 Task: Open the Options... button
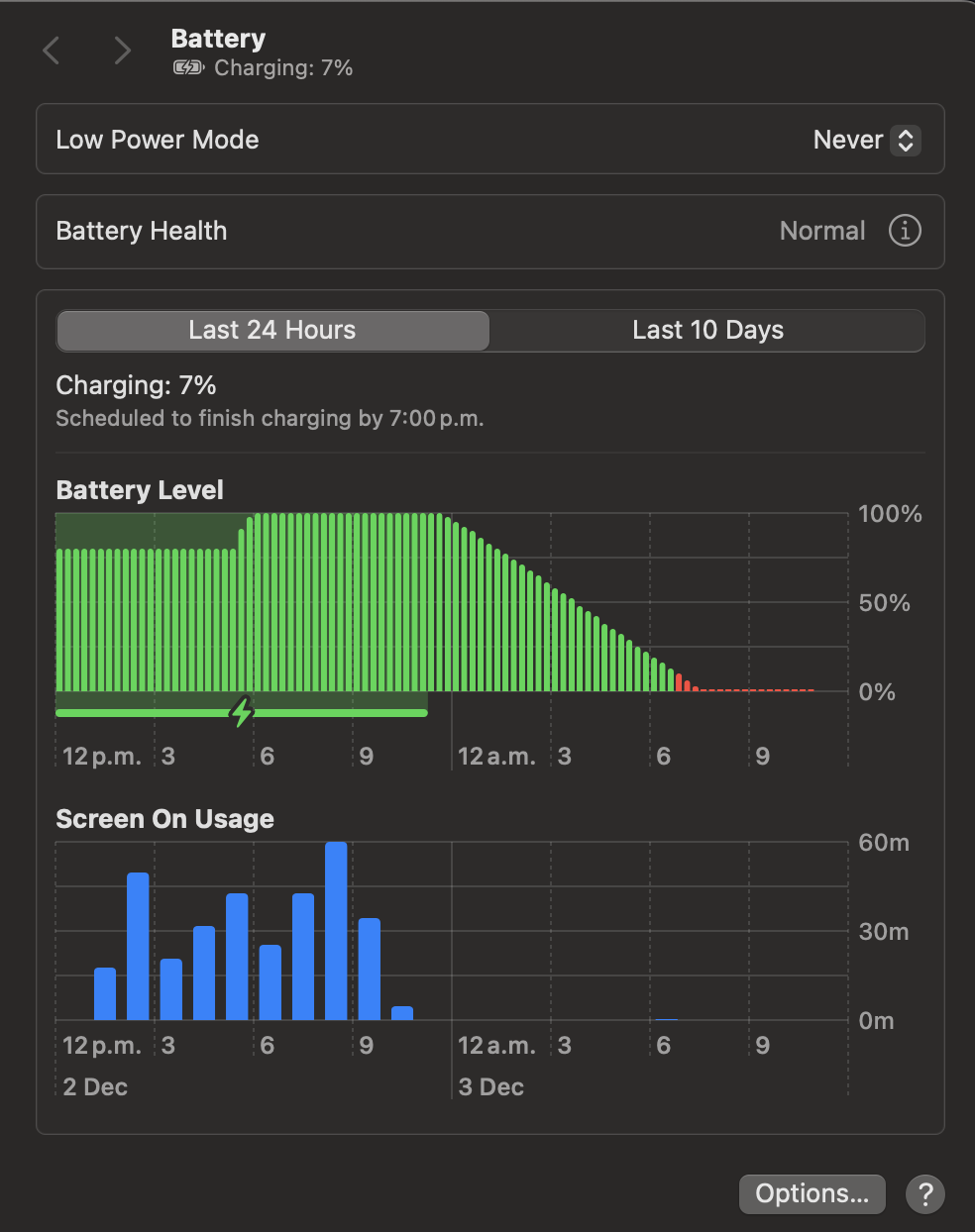812,1193
